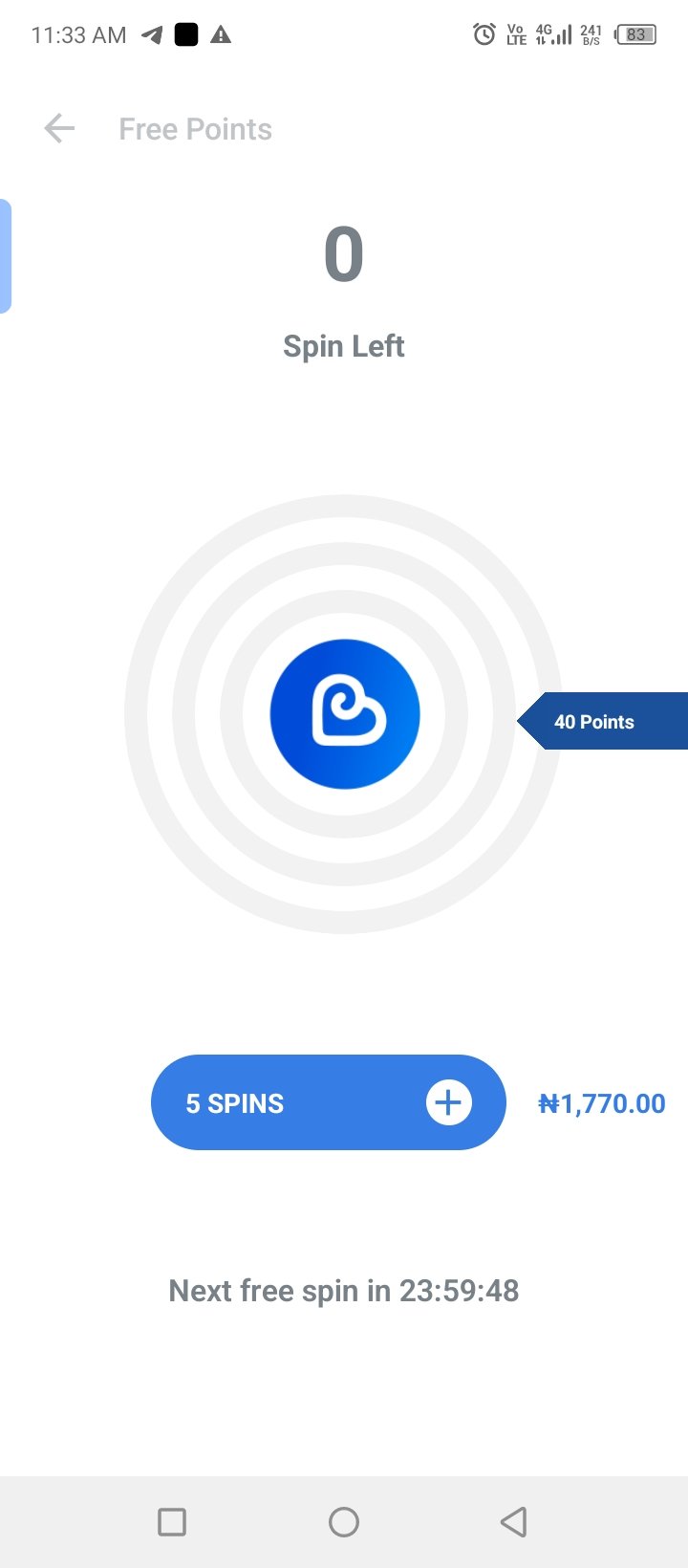The height and width of the screenshot is (1568, 688).
Task: Tap the blue spin wheel center button
Action: click(345, 714)
